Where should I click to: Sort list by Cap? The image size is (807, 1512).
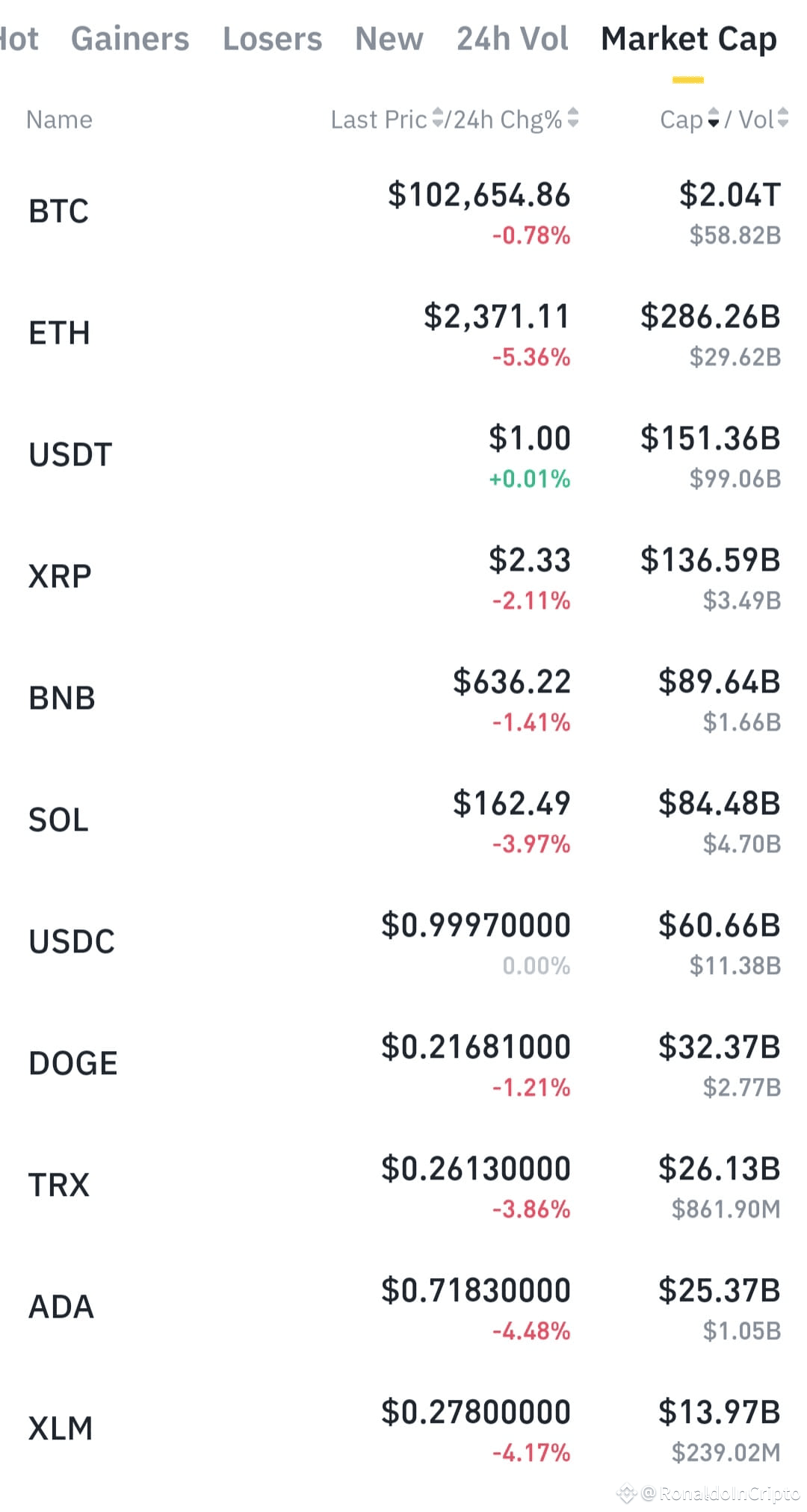689,119
